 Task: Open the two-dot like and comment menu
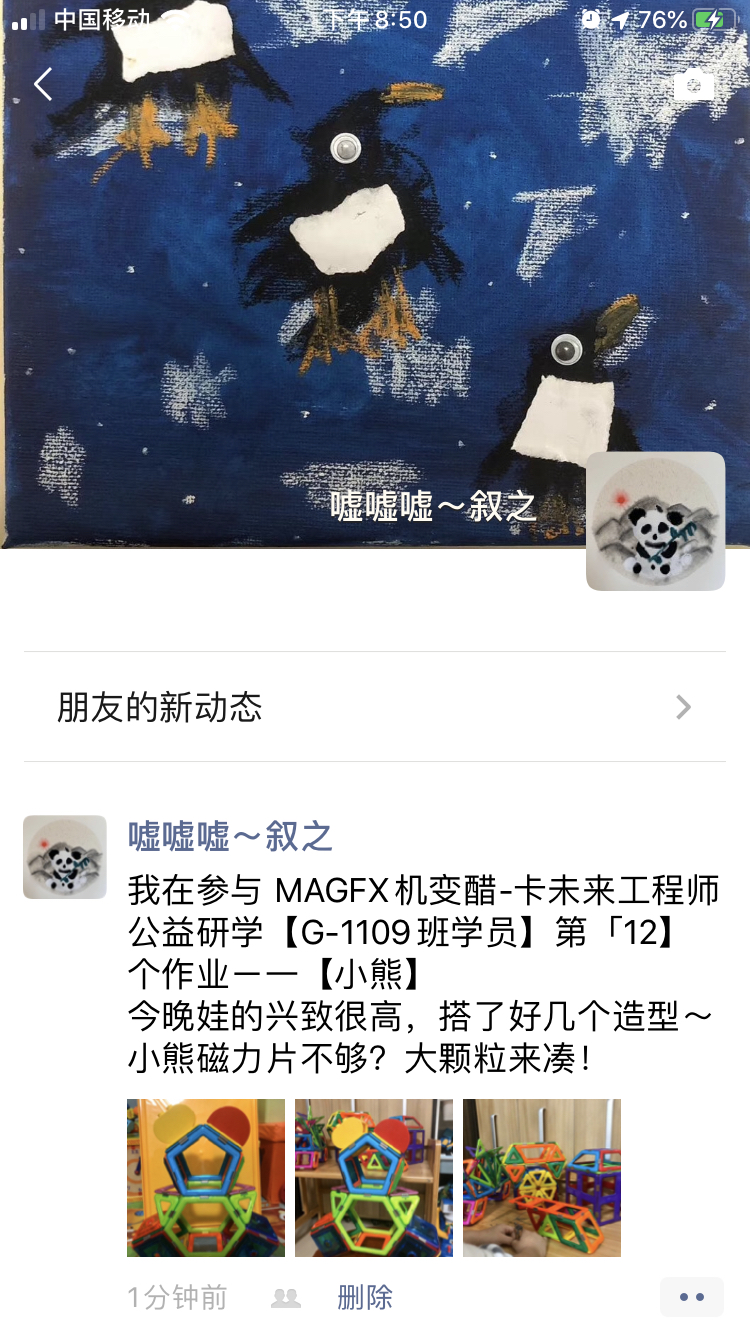[x=692, y=1298]
